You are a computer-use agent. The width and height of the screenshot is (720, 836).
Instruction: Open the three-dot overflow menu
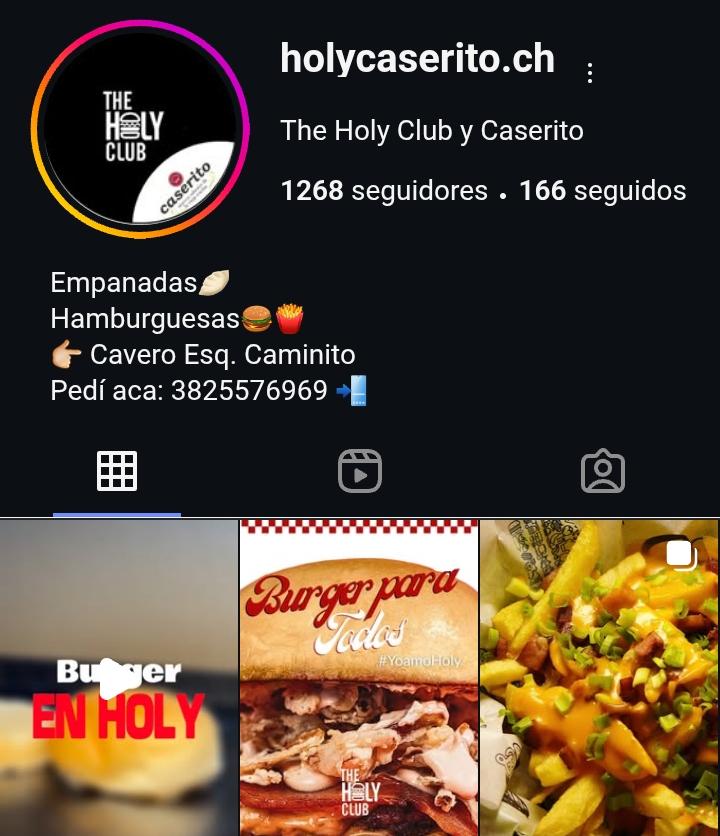coord(590,73)
